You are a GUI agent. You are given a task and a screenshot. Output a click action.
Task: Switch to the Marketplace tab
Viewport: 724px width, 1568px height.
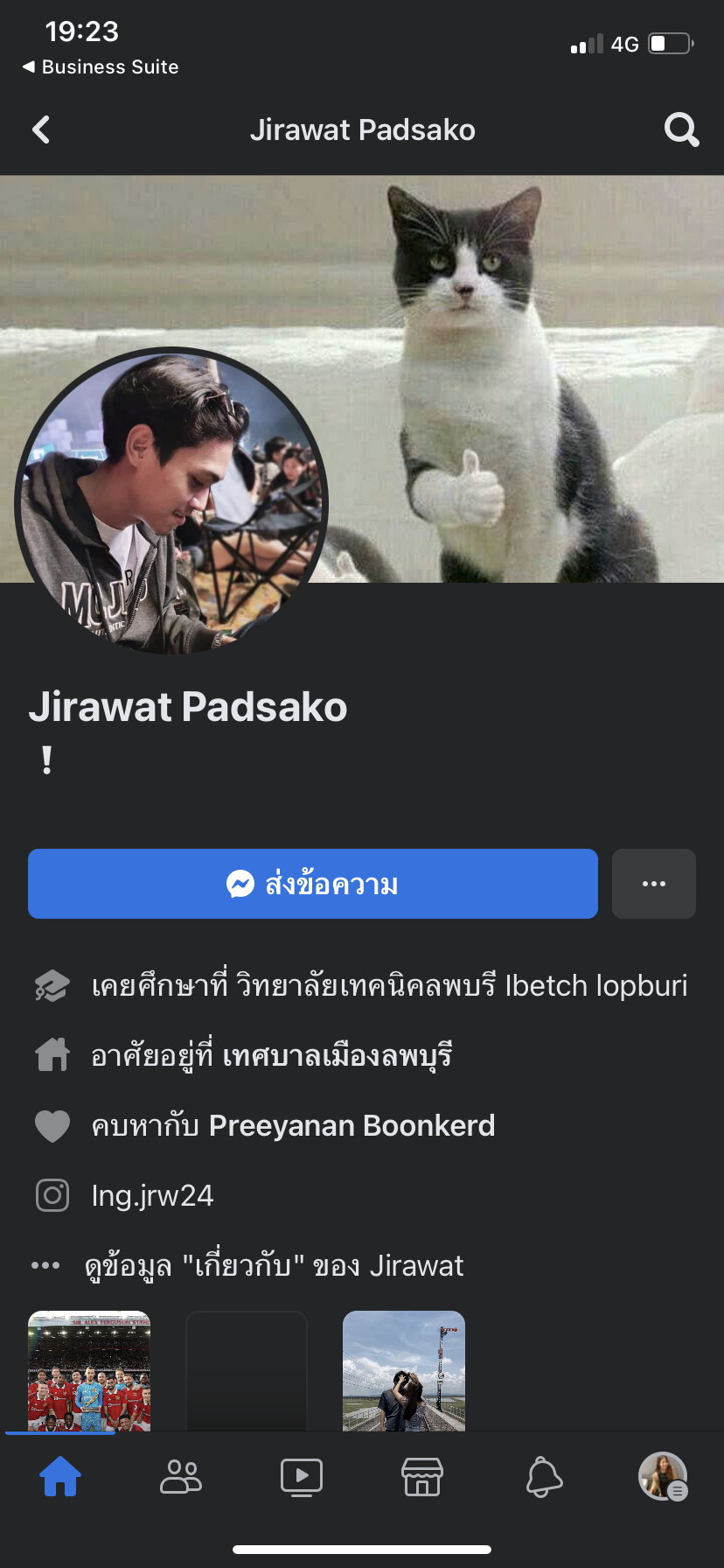coord(422,1477)
